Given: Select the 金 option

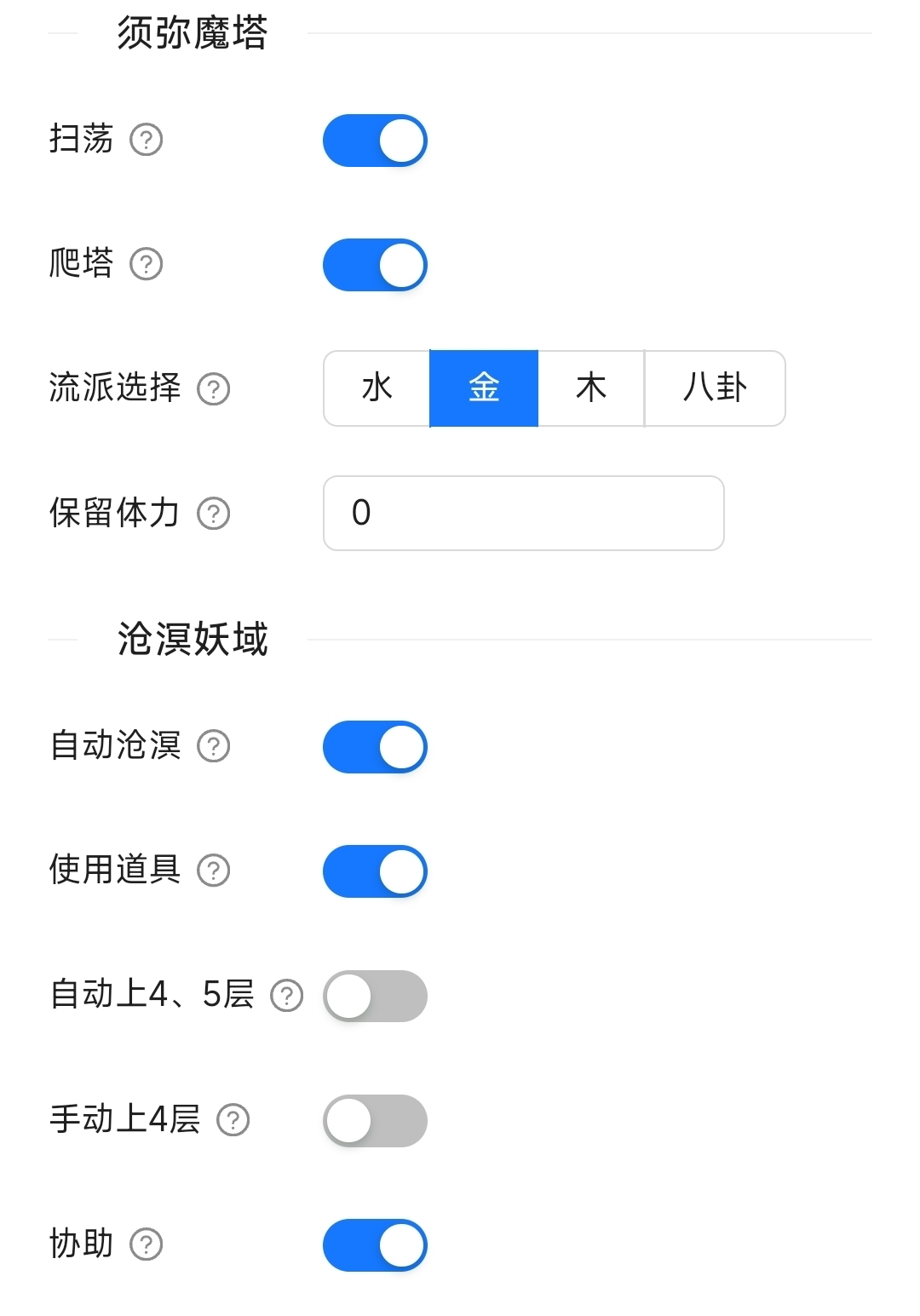Looking at the screenshot, I should (x=484, y=388).
